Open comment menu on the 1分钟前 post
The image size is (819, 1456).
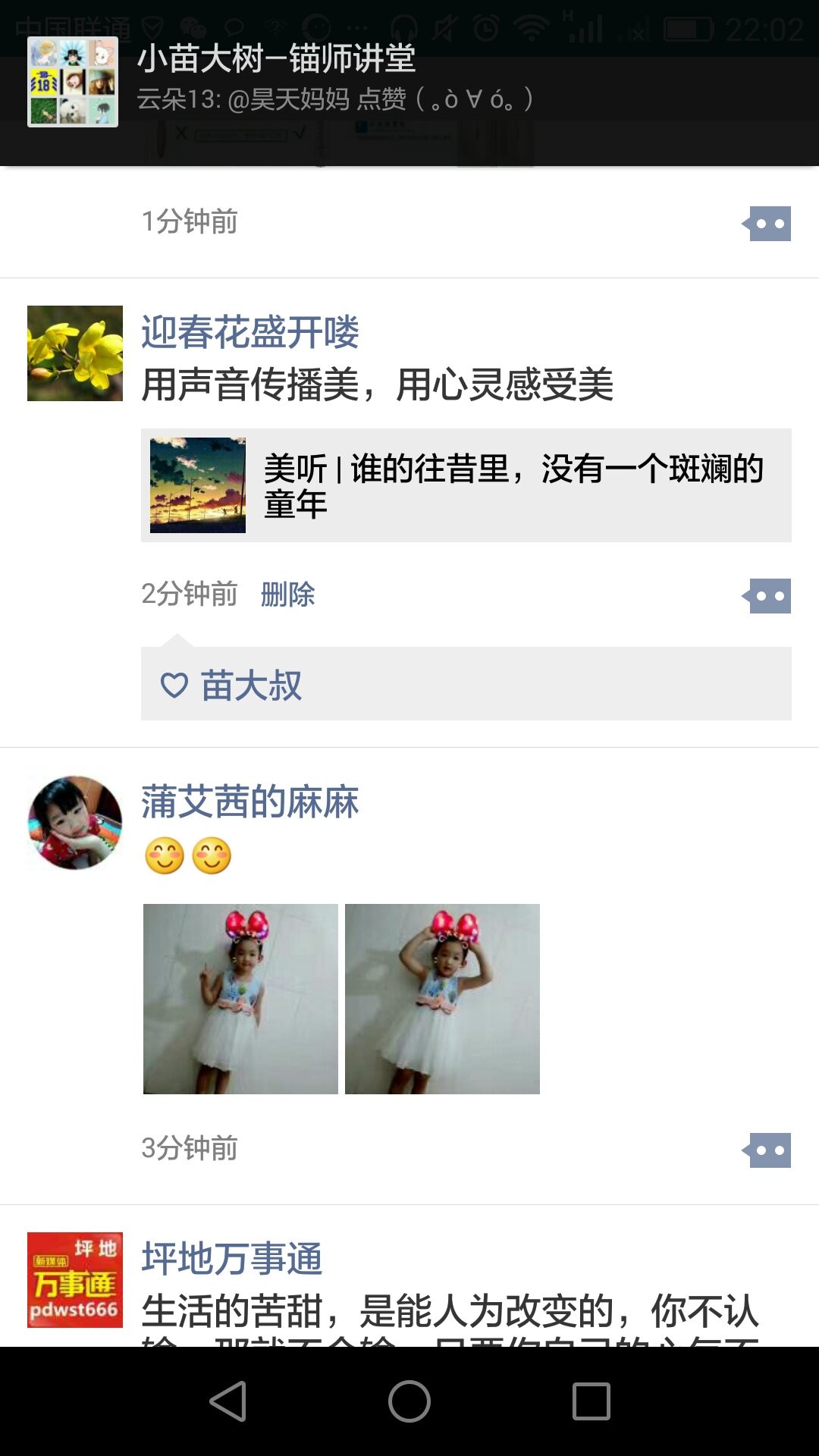768,224
